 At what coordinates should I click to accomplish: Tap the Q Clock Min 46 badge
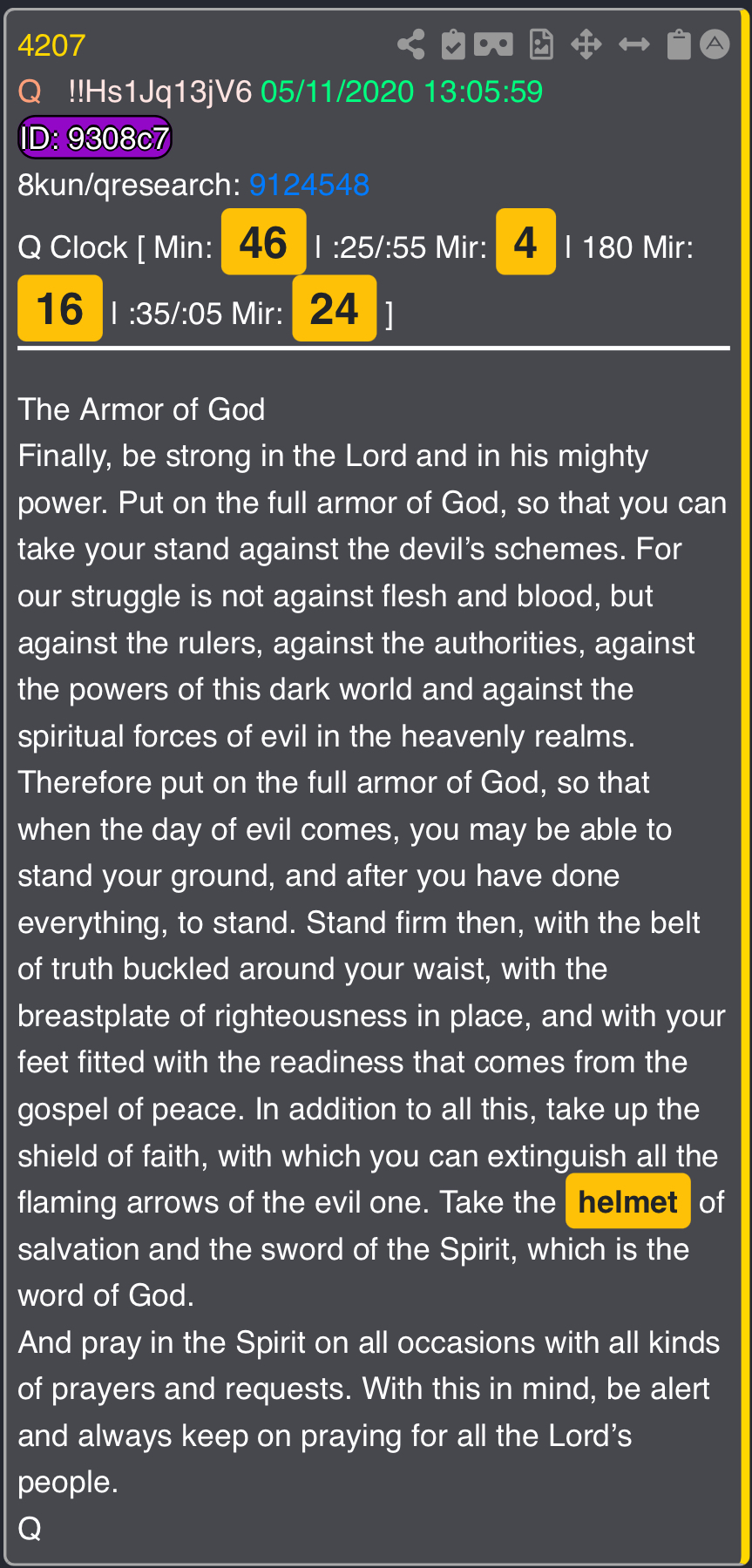[x=263, y=242]
